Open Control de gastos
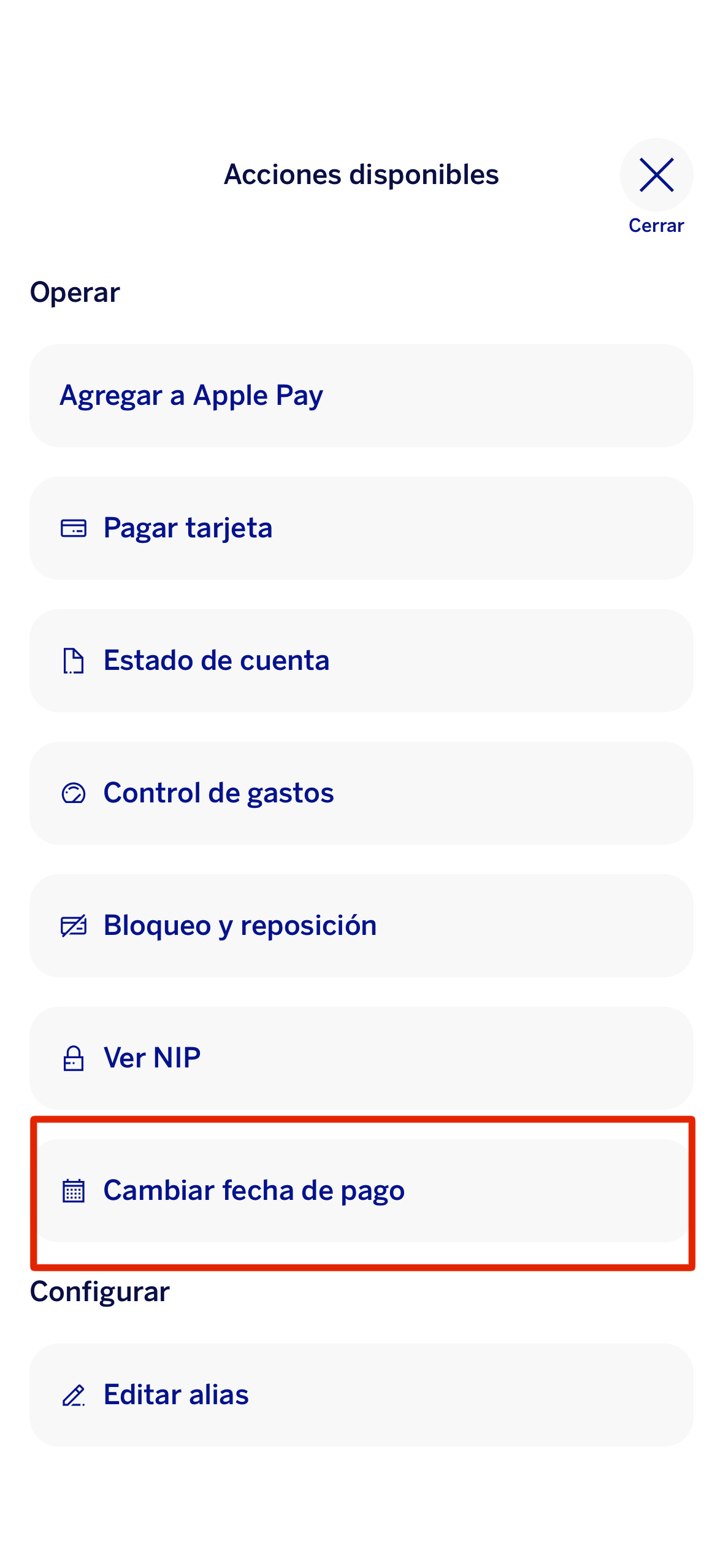Image resolution: width=723 pixels, height=1568 pixels. [361, 793]
